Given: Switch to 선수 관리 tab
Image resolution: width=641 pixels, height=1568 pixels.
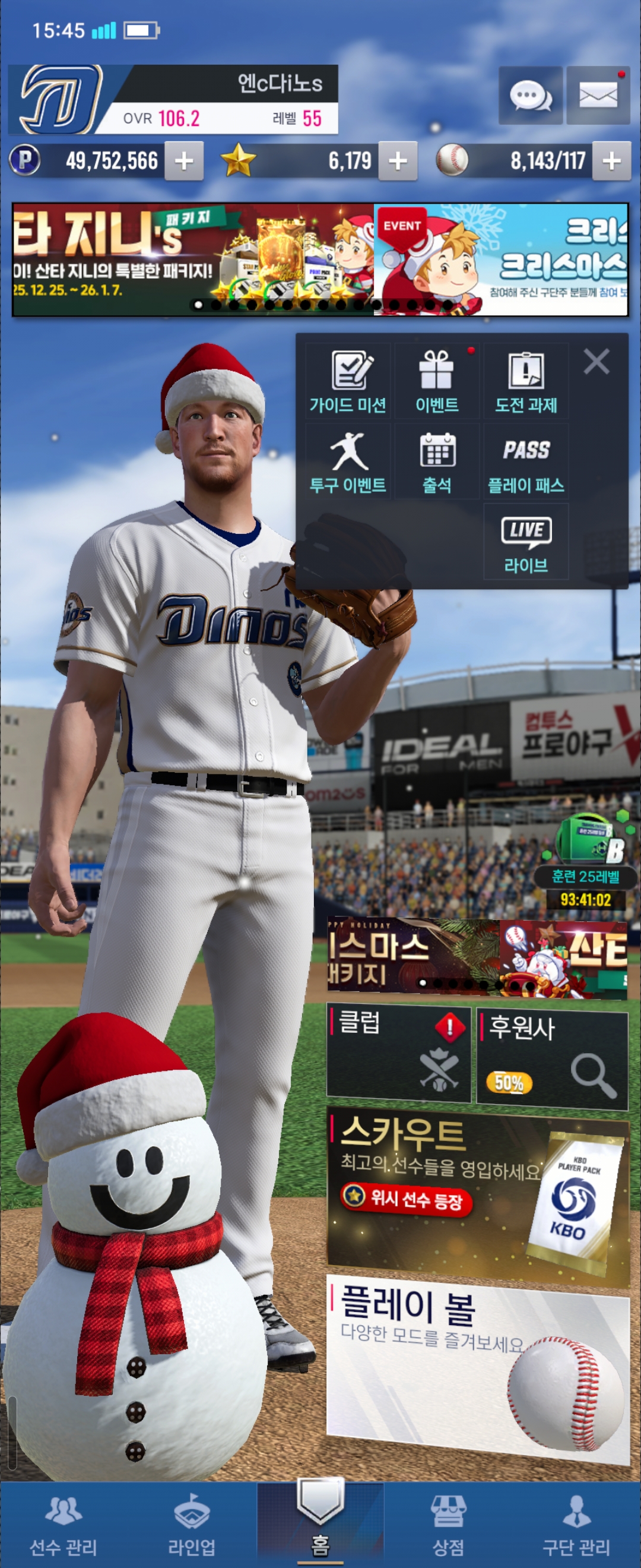Looking at the screenshot, I should click(x=64, y=1525).
